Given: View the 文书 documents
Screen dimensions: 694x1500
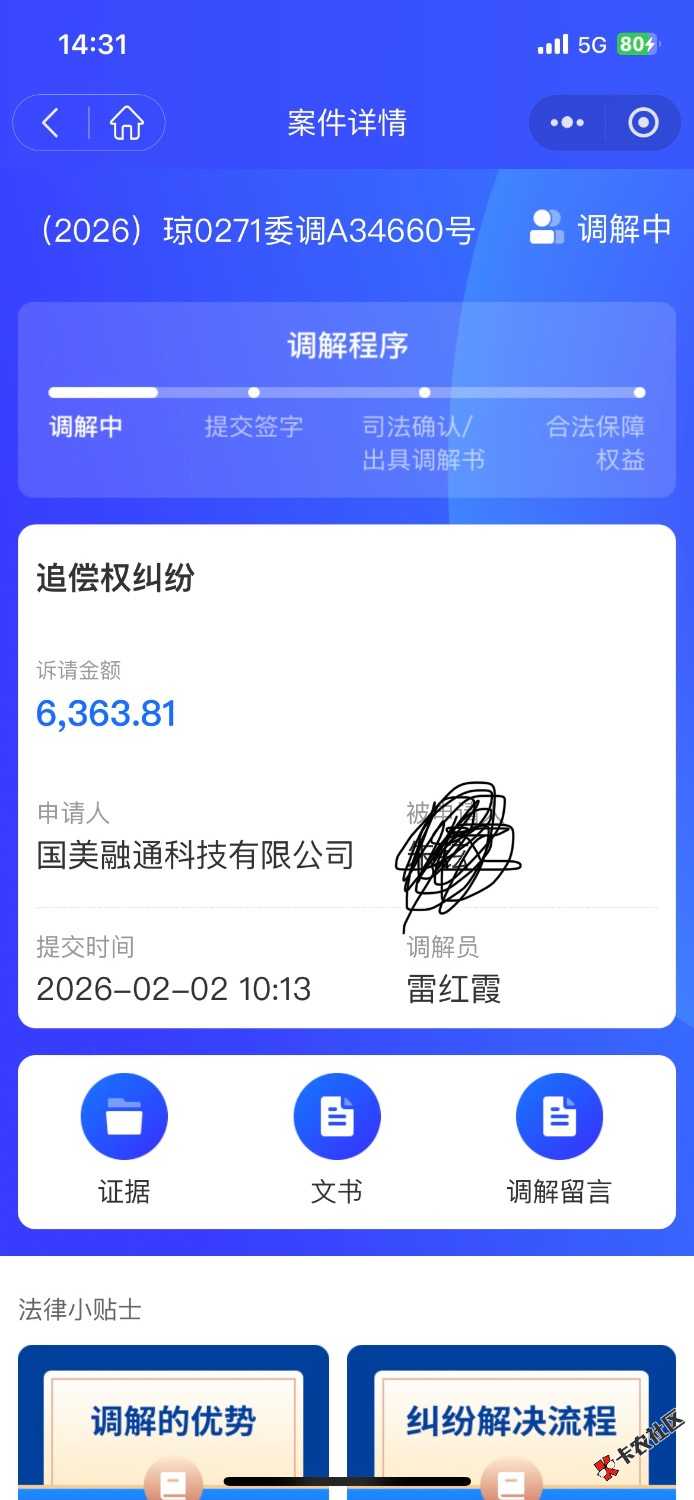Looking at the screenshot, I should click(337, 1117).
